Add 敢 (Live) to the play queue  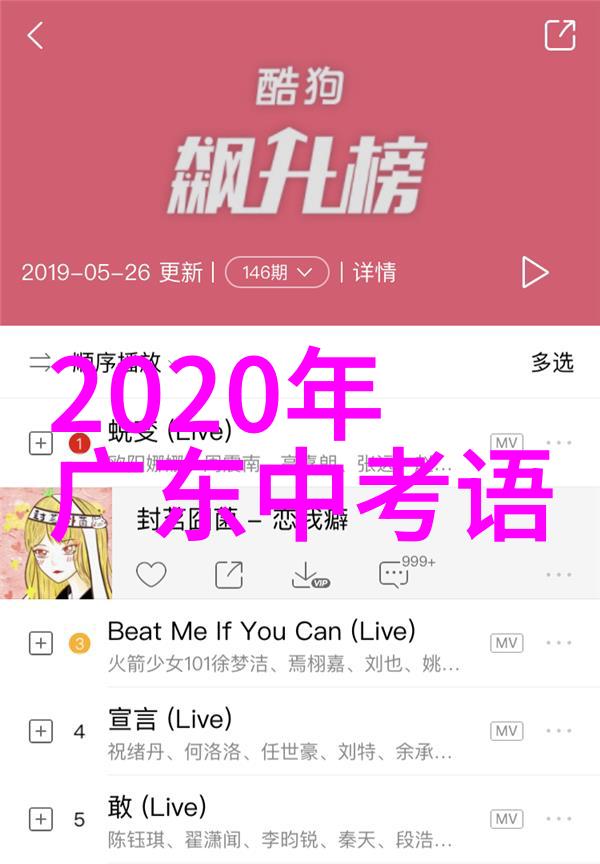point(40,819)
